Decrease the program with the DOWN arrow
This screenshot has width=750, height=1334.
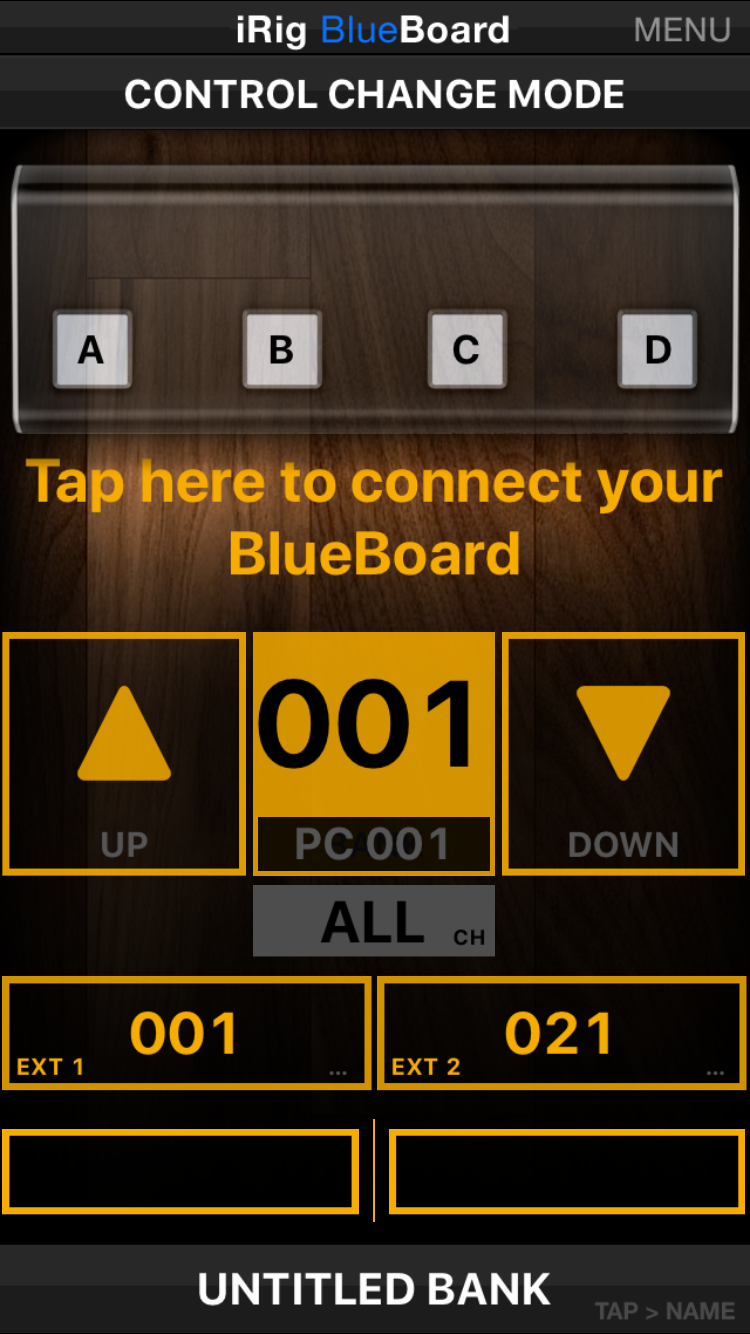coord(624,754)
